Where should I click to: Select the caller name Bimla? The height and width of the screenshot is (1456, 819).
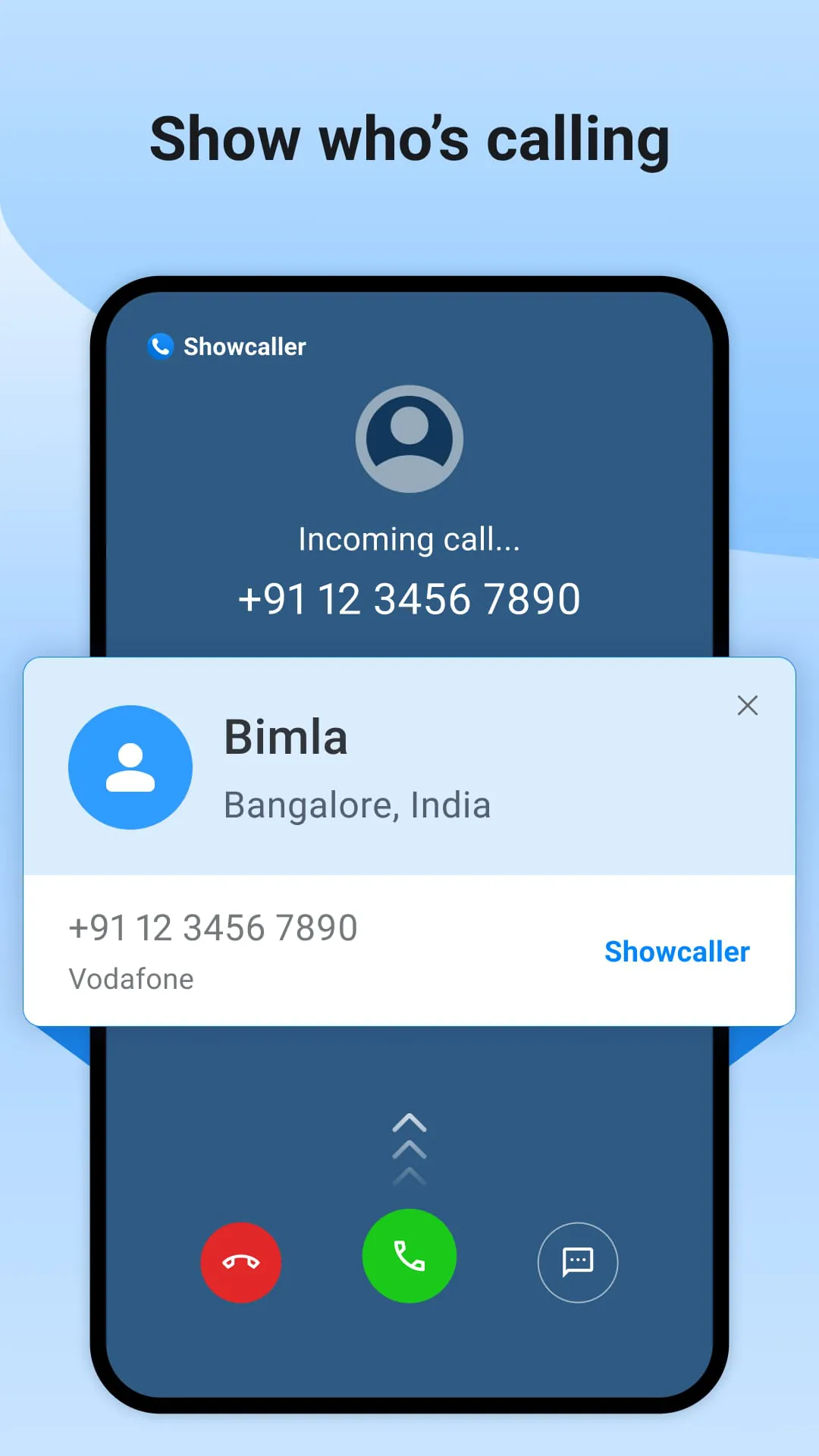click(285, 736)
